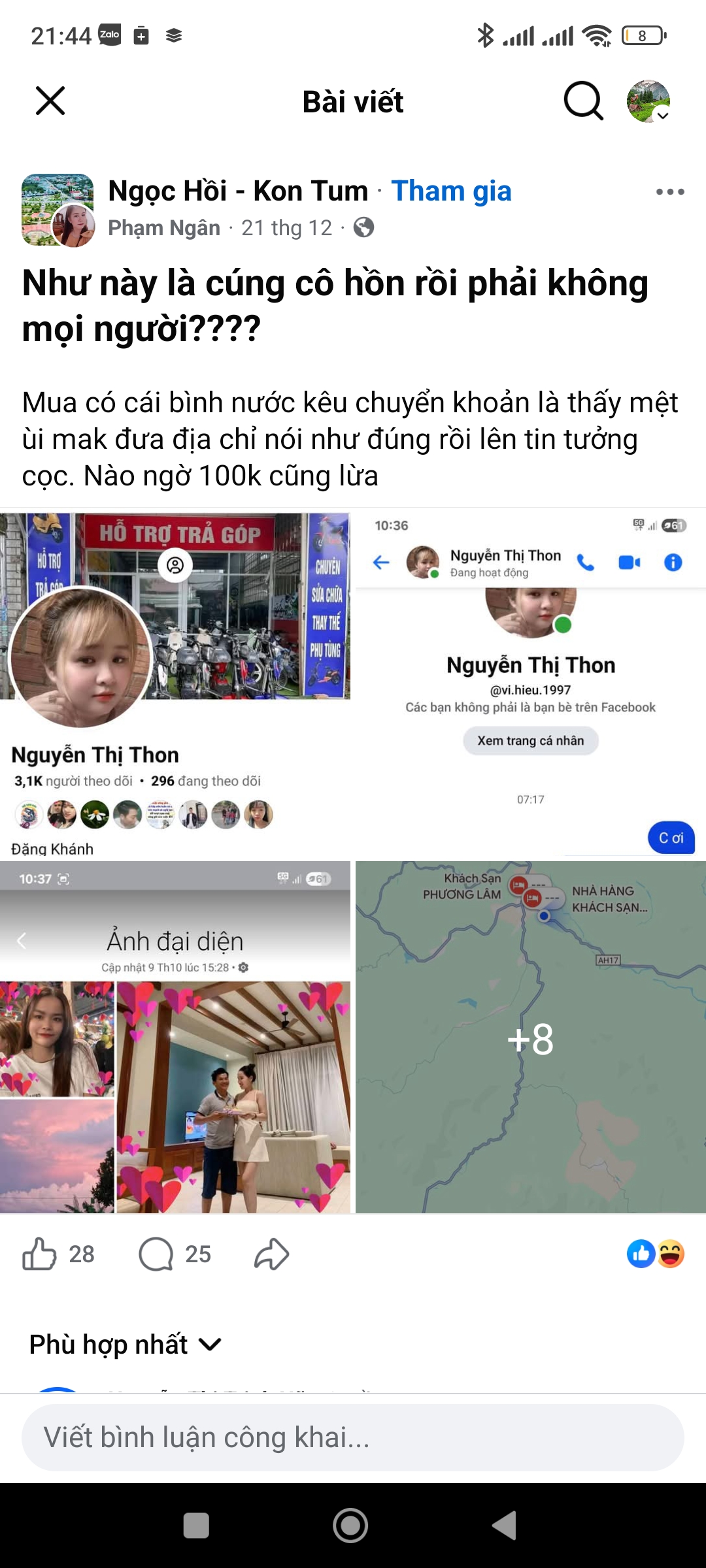The height and width of the screenshot is (1568, 706).
Task: Open the Ngọc Hồi - Kon Tum group page
Action: coord(238,191)
